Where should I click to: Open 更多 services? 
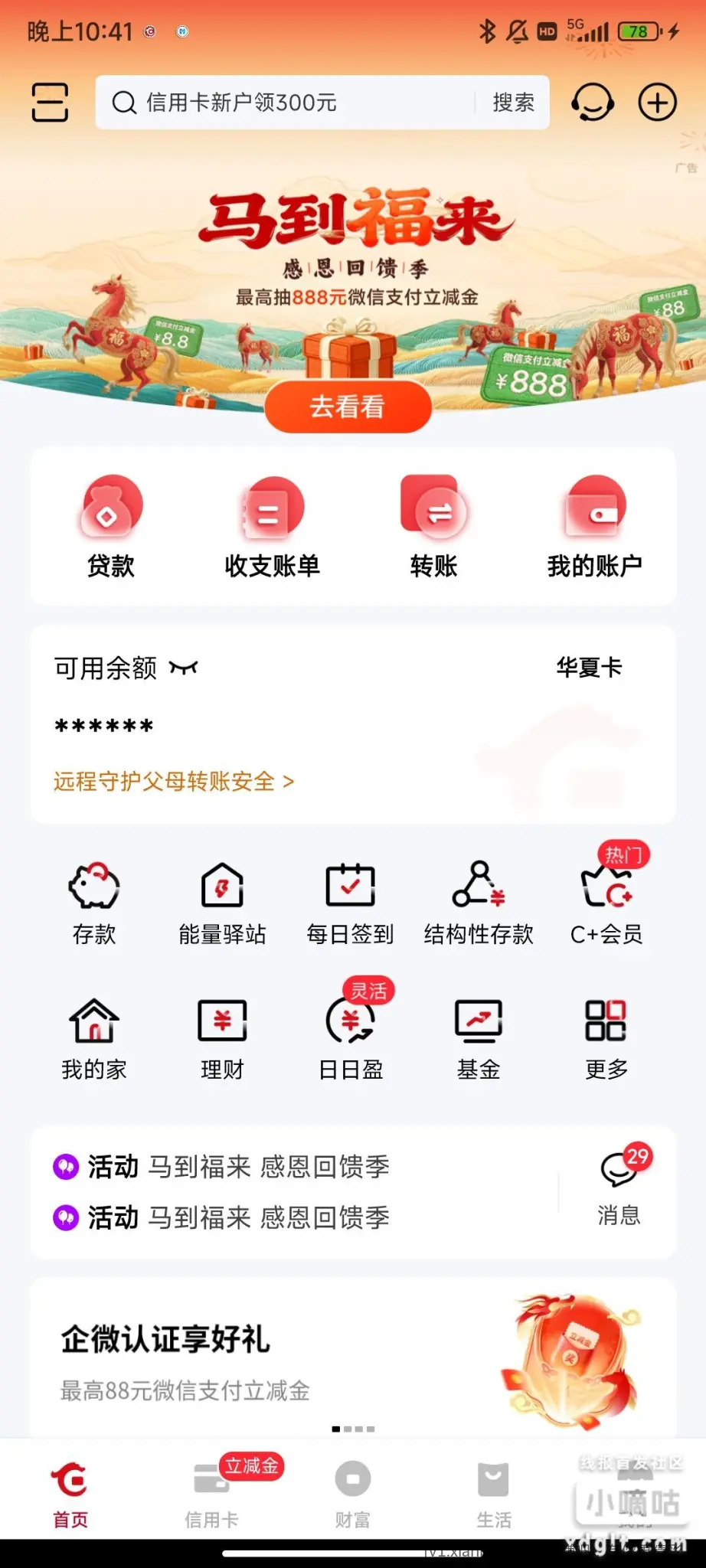606,1039
